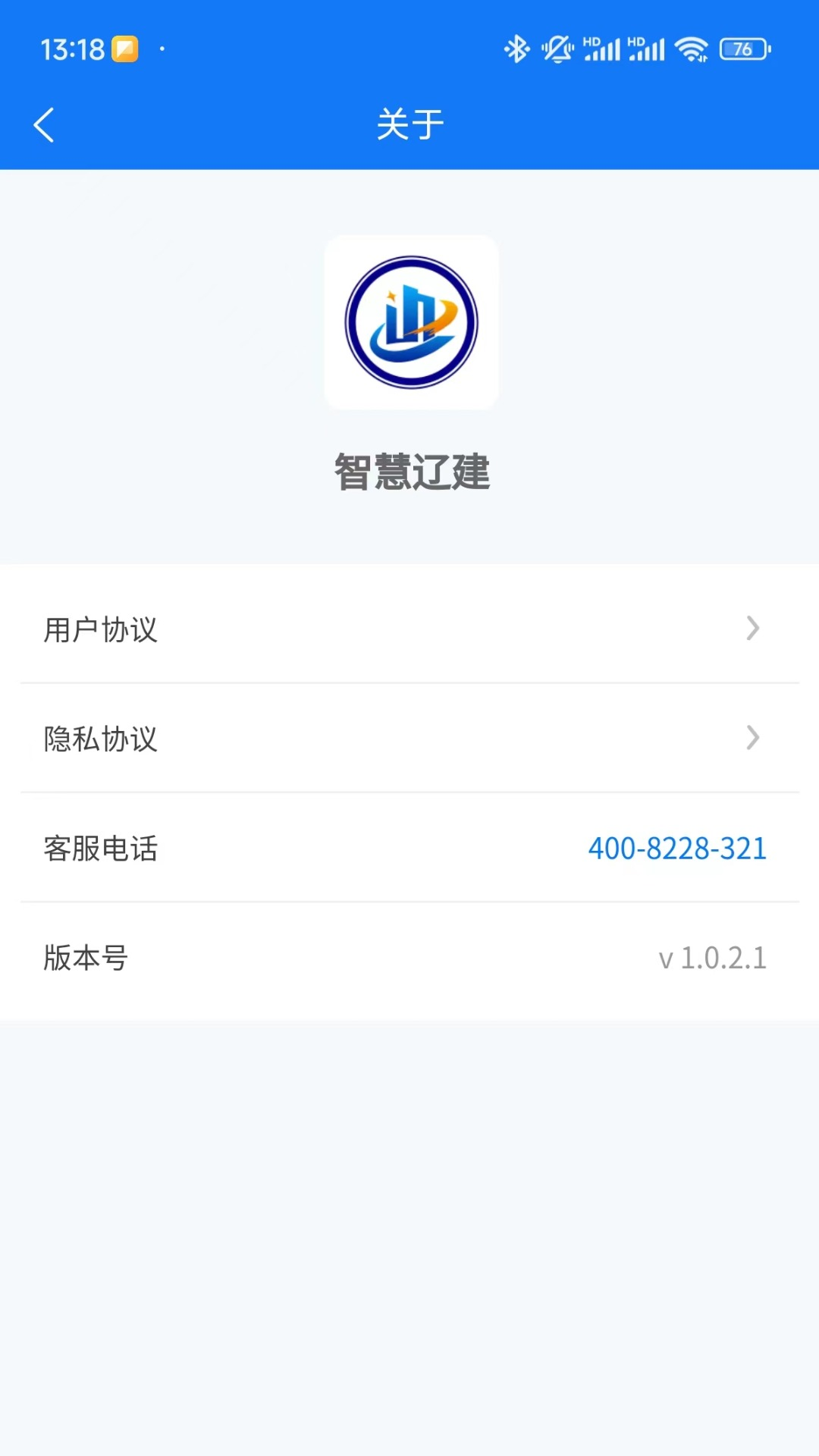The width and height of the screenshot is (819, 1456).
Task: Tap the 智慧辽建 app logo icon
Action: point(411,322)
